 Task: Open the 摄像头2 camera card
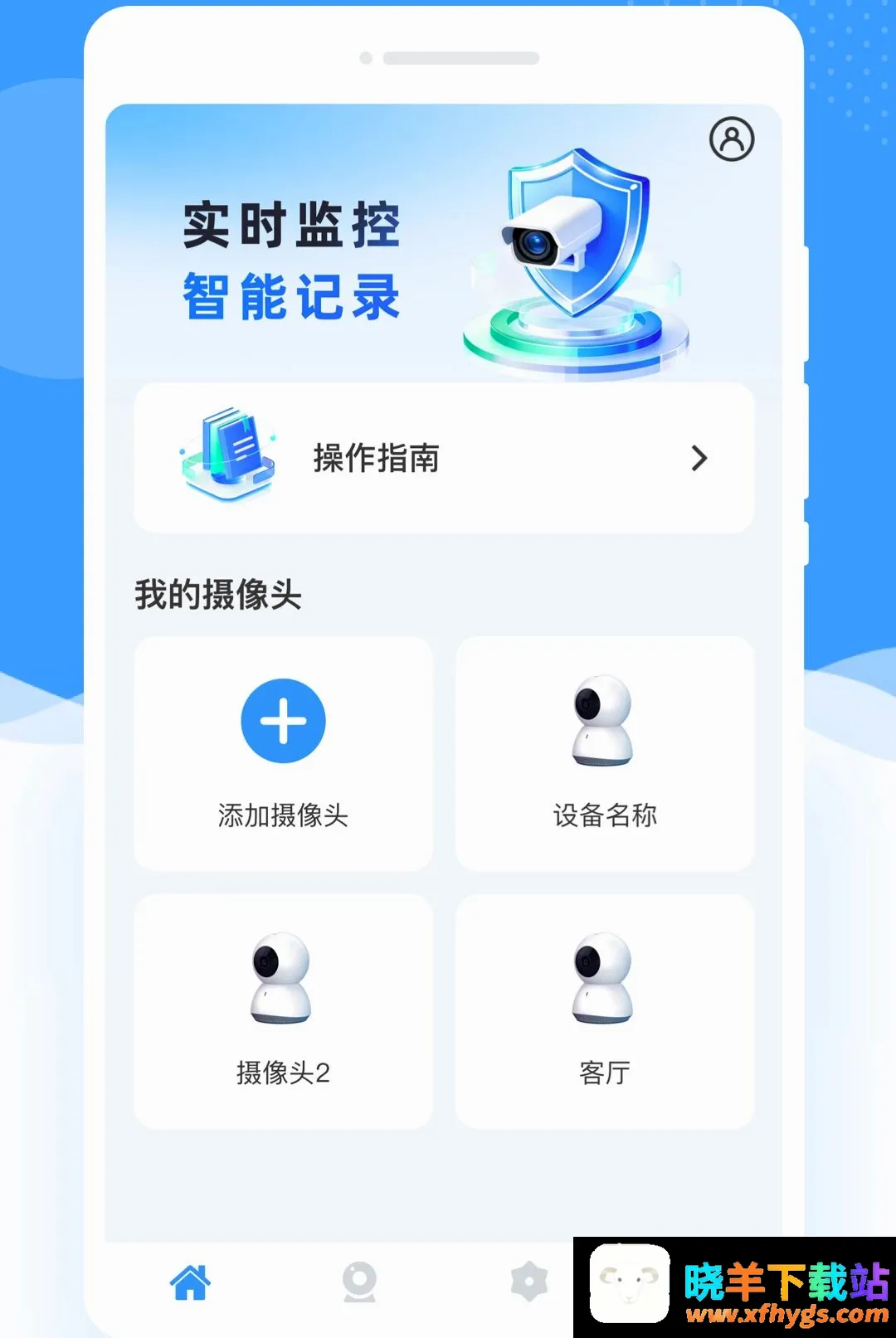pyautogui.click(x=283, y=1011)
